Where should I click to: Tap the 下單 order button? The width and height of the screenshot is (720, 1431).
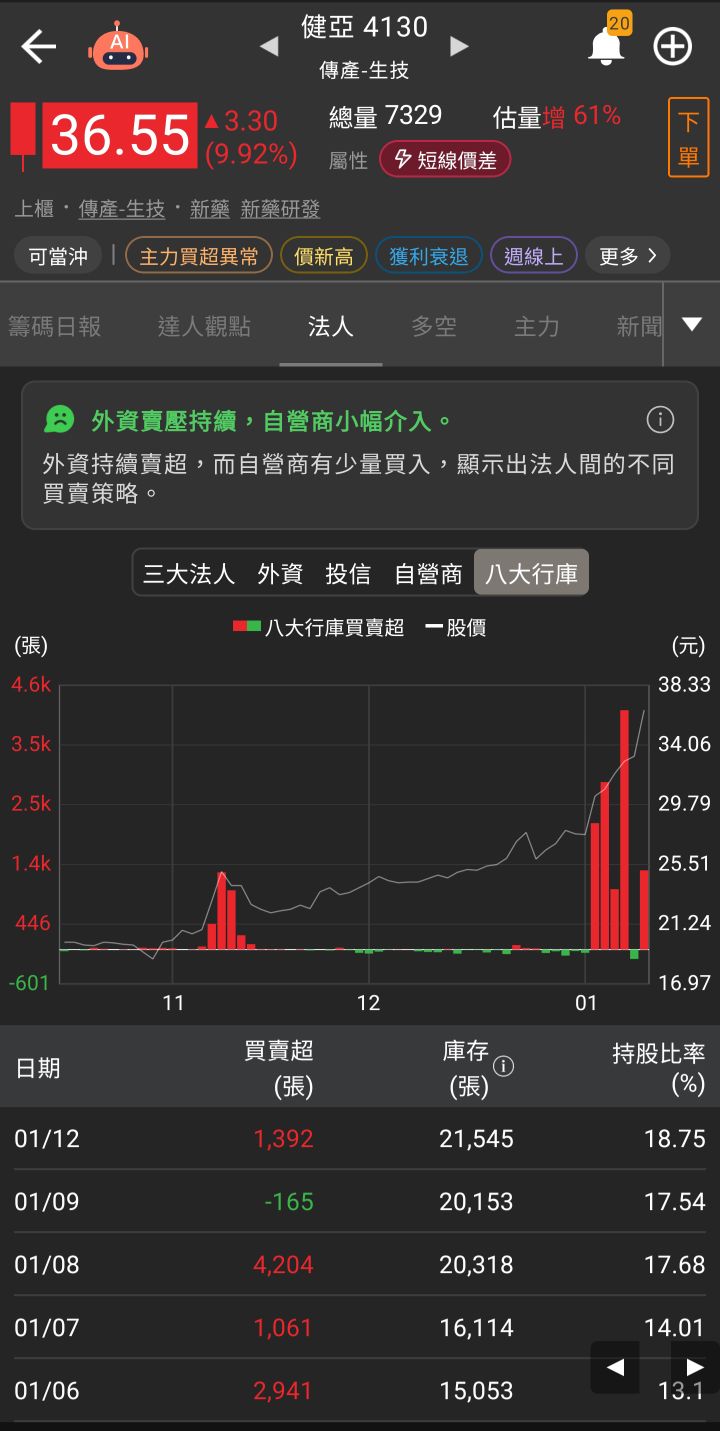[688, 139]
